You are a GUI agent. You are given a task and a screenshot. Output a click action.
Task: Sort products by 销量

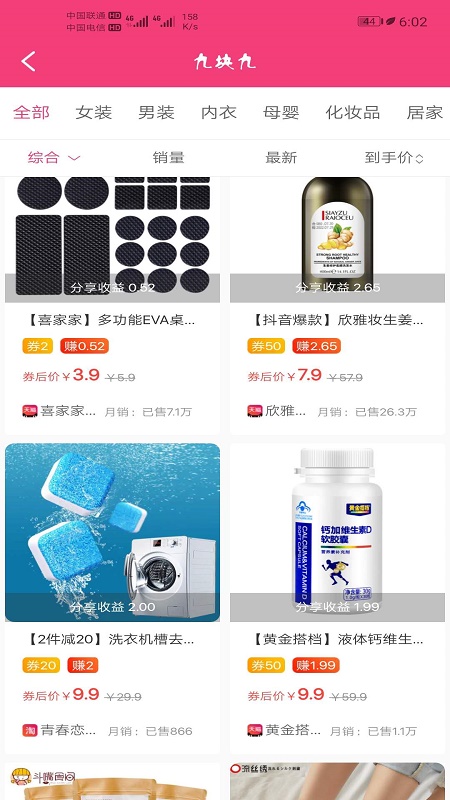point(168,158)
